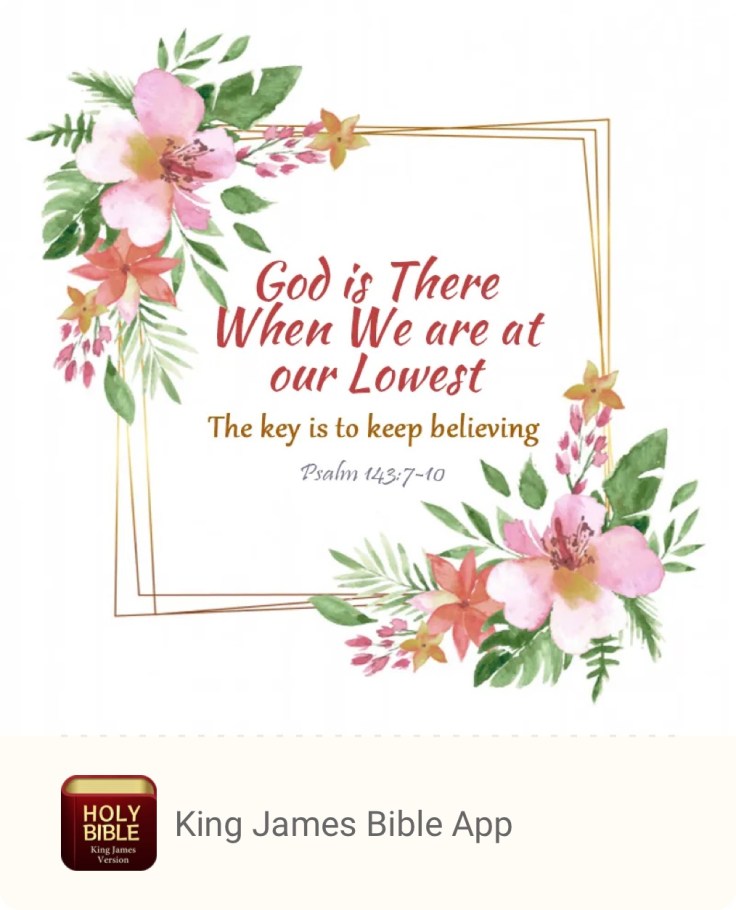Open the Psalm 143 verse image
Screen dimensions: 736x910
pyautogui.click(x=368, y=370)
